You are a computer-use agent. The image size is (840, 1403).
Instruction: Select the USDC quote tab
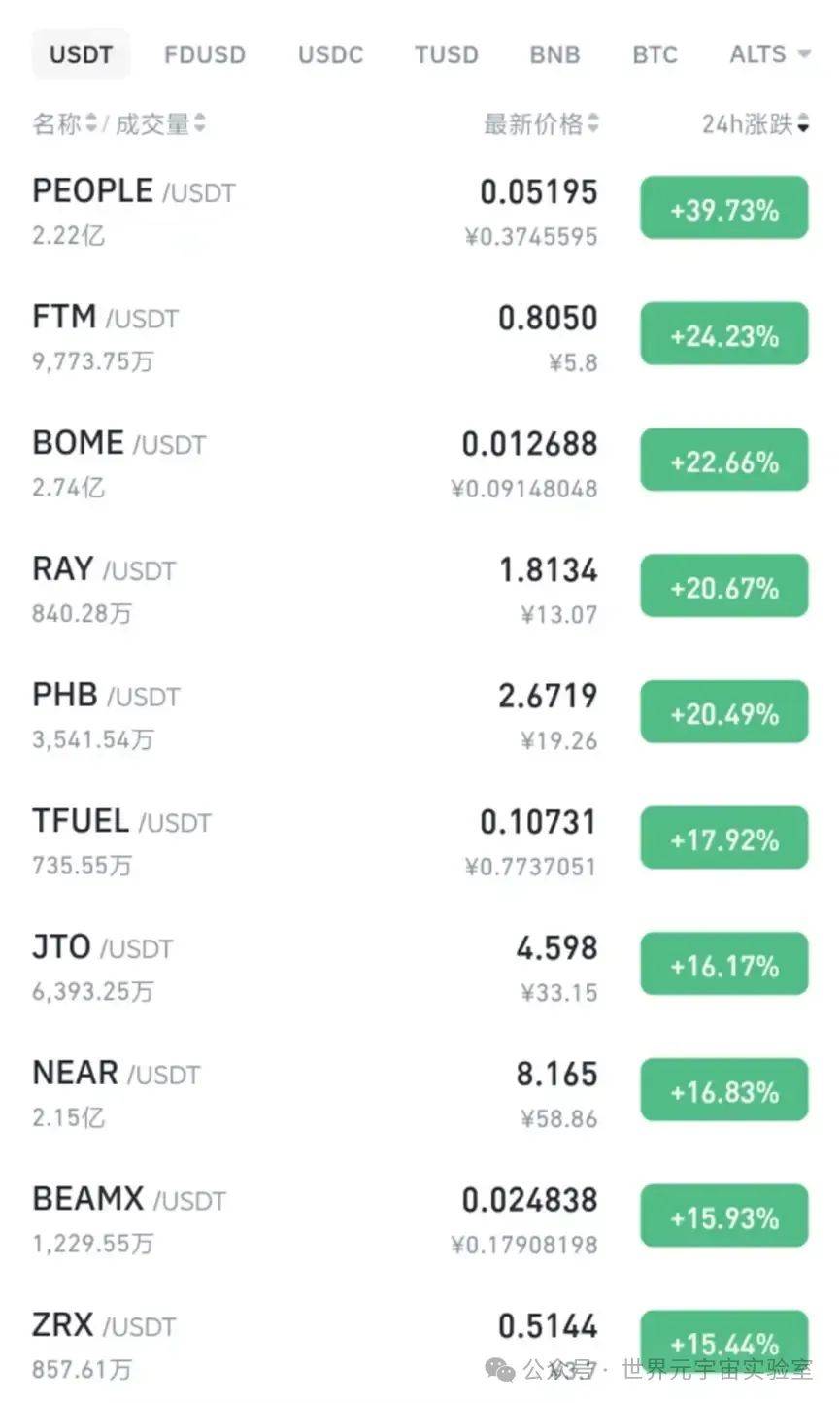pyautogui.click(x=330, y=54)
